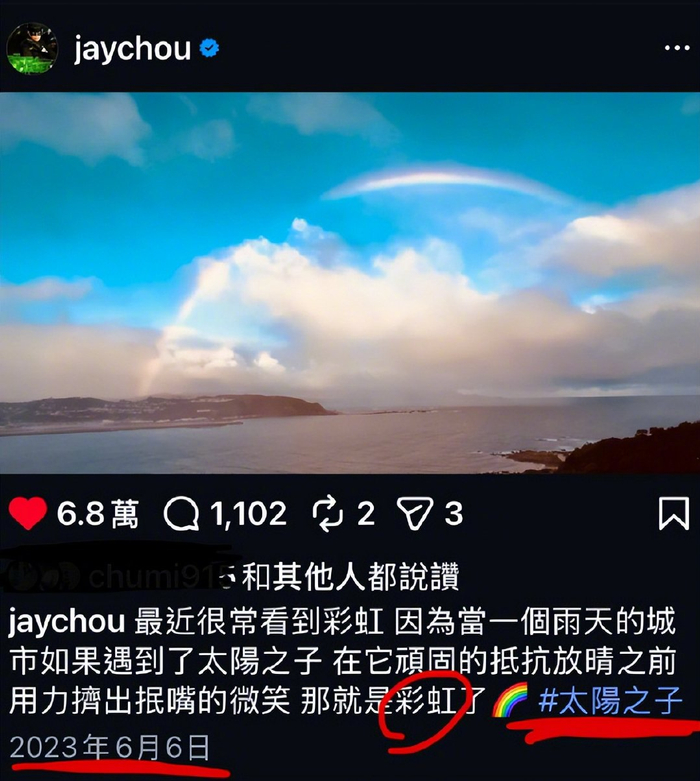Image resolution: width=700 pixels, height=781 pixels.
Task: Tap the repost icon
Action: point(328,514)
